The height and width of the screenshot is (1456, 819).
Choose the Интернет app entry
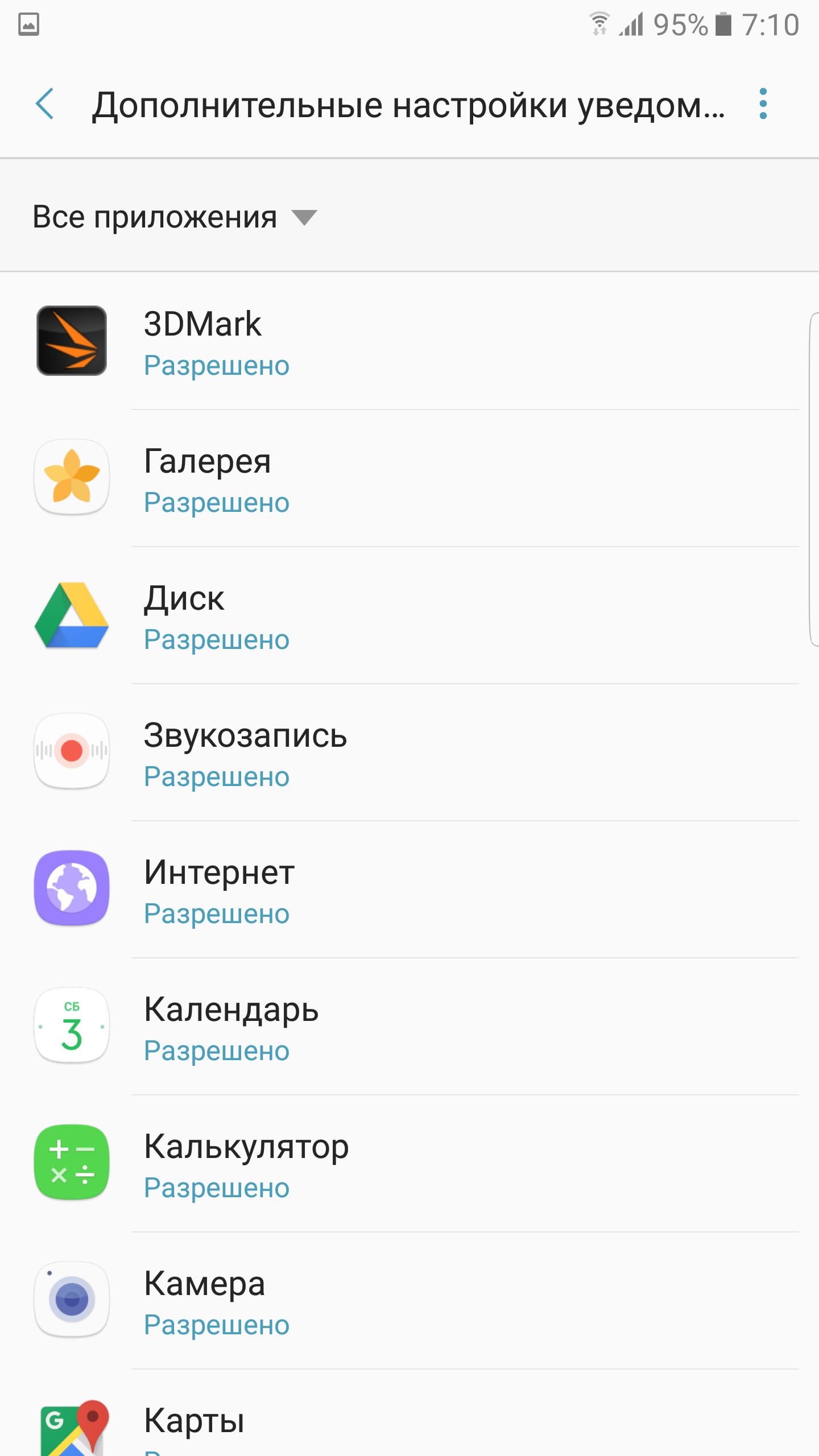point(409,890)
